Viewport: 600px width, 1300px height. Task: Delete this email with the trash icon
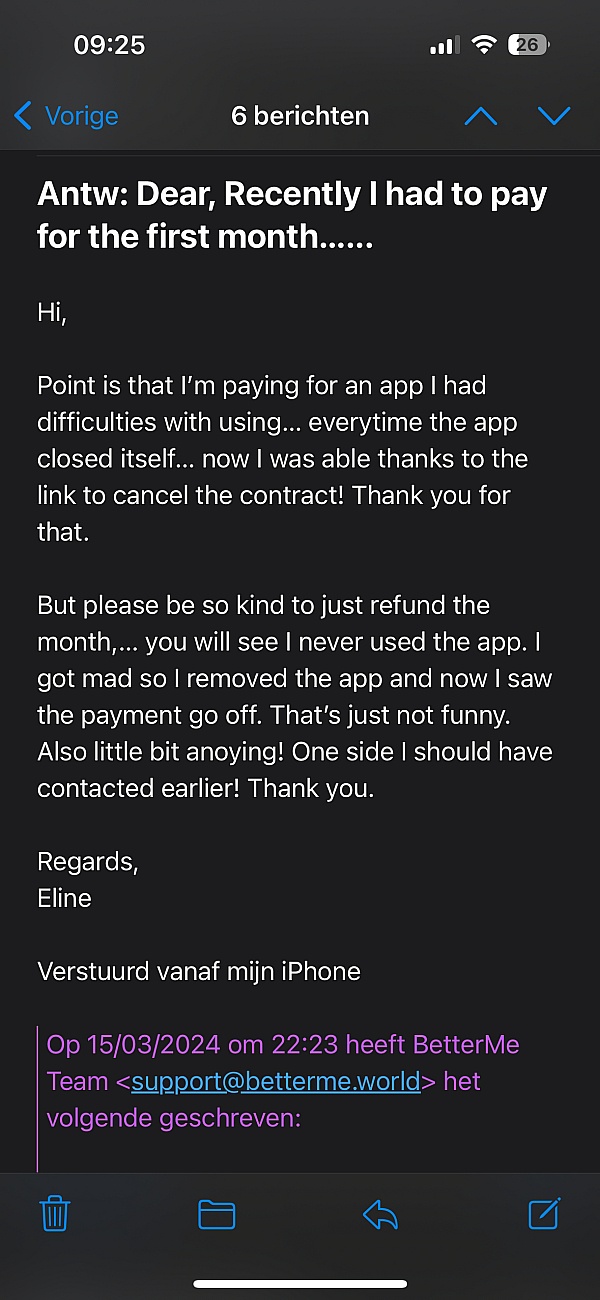pos(55,1214)
